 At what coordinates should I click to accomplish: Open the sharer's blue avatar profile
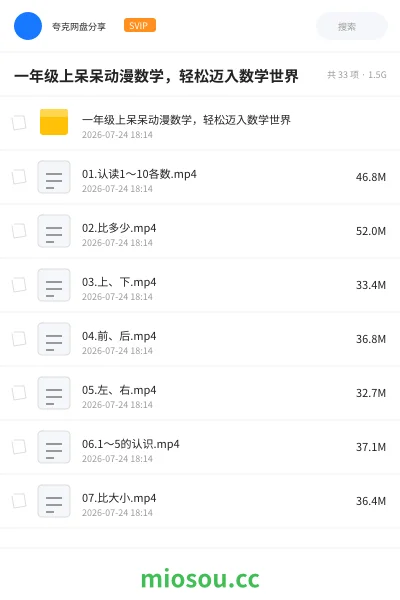pos(28,26)
